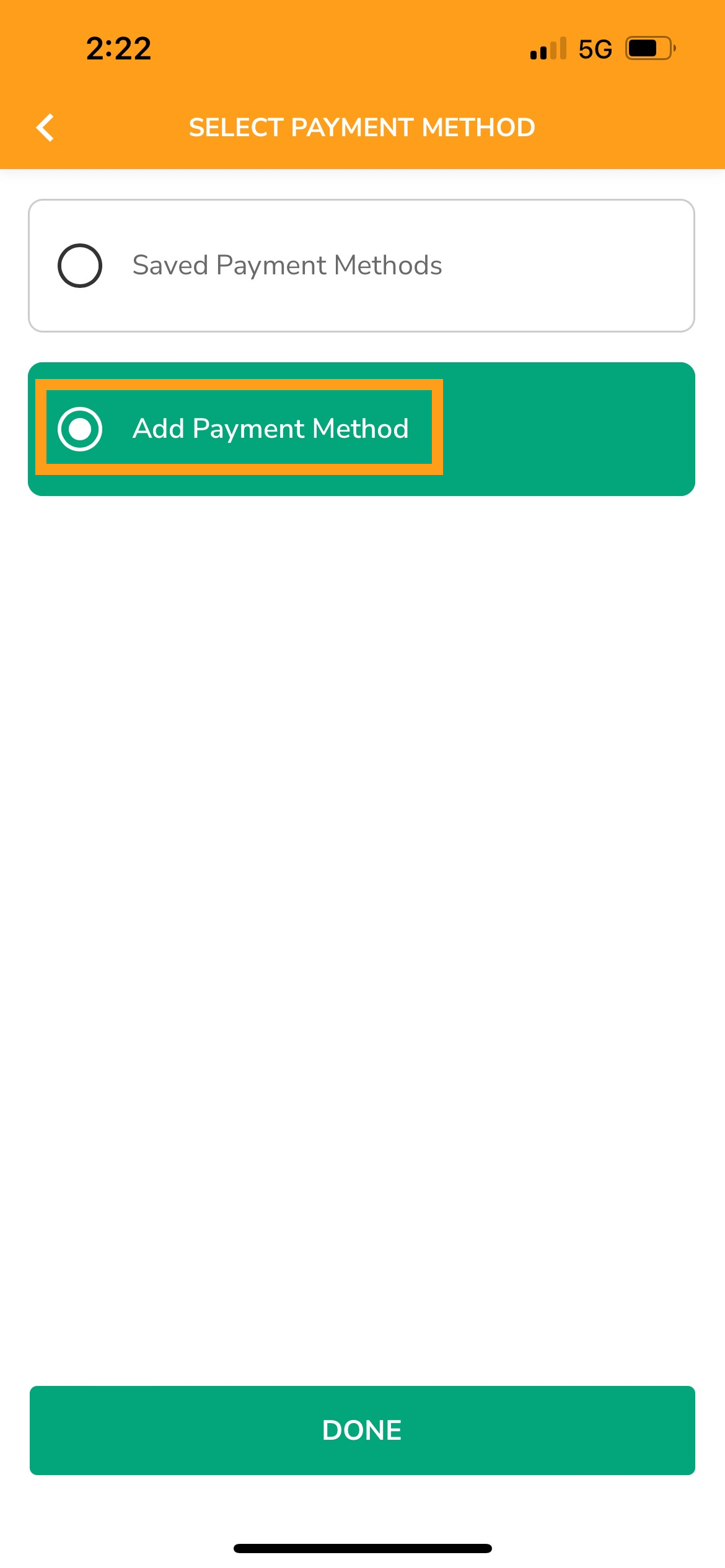Tap the SELECT PAYMENT METHOD title
Viewport: 725px width, 1568px height.
pyautogui.click(x=362, y=127)
